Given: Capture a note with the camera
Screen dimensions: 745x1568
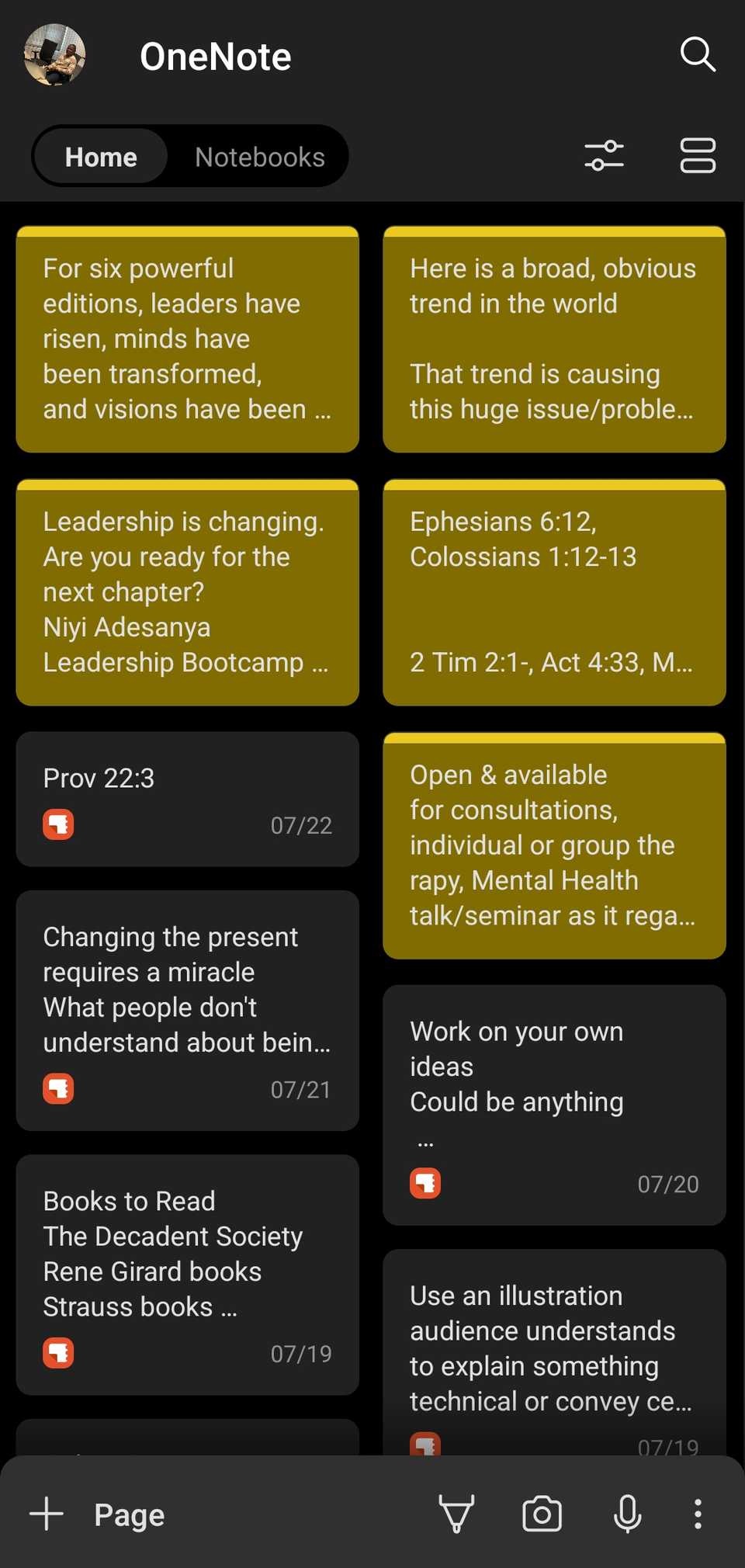Looking at the screenshot, I should [x=542, y=1513].
